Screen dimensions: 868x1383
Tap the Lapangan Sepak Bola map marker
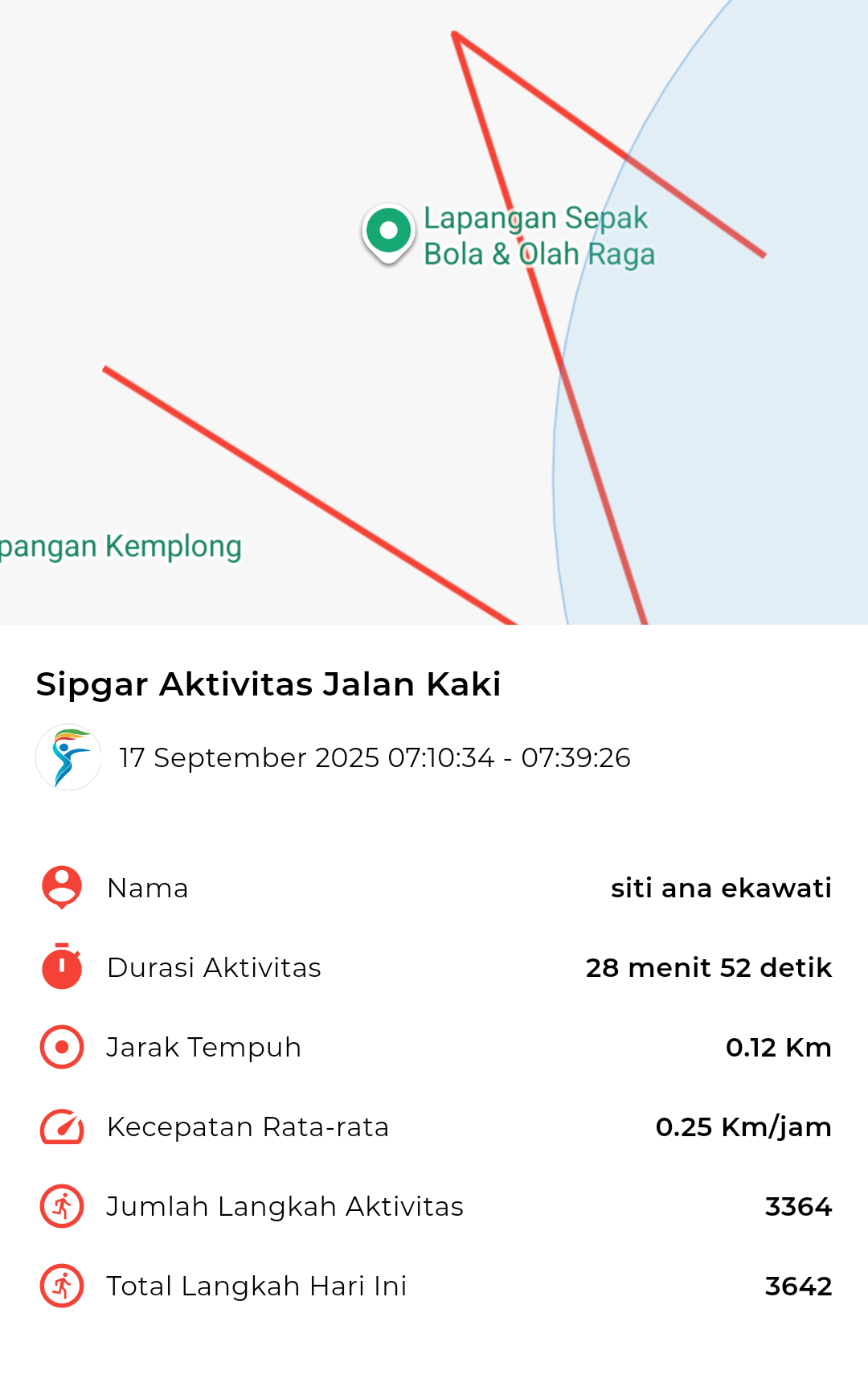click(x=388, y=232)
